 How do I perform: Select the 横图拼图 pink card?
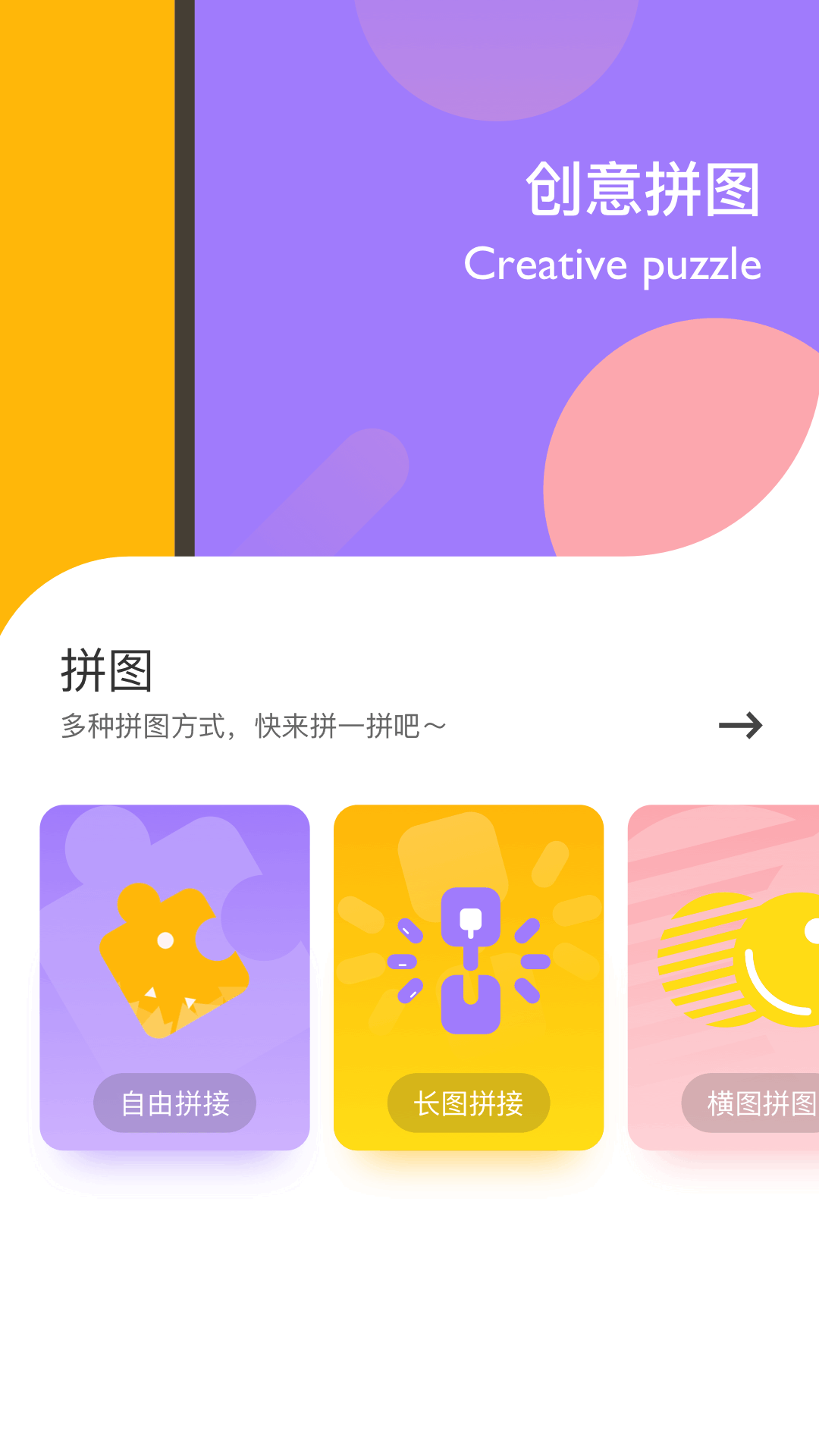[723, 977]
